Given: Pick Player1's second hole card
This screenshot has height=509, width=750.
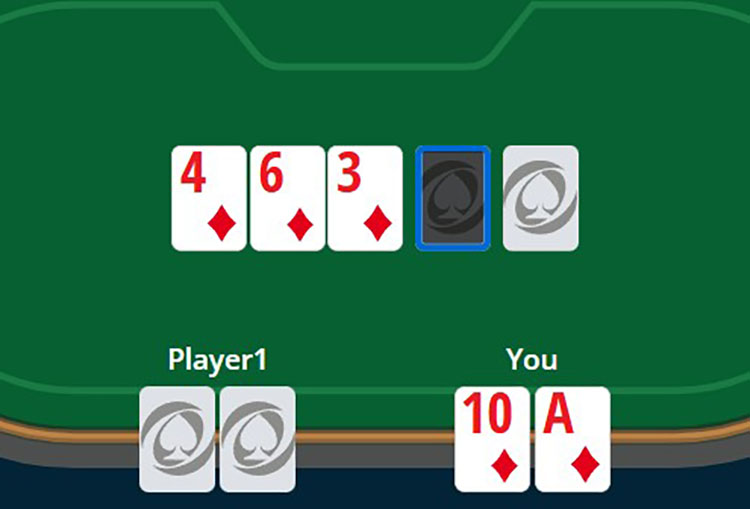Looking at the screenshot, I should click(257, 439).
